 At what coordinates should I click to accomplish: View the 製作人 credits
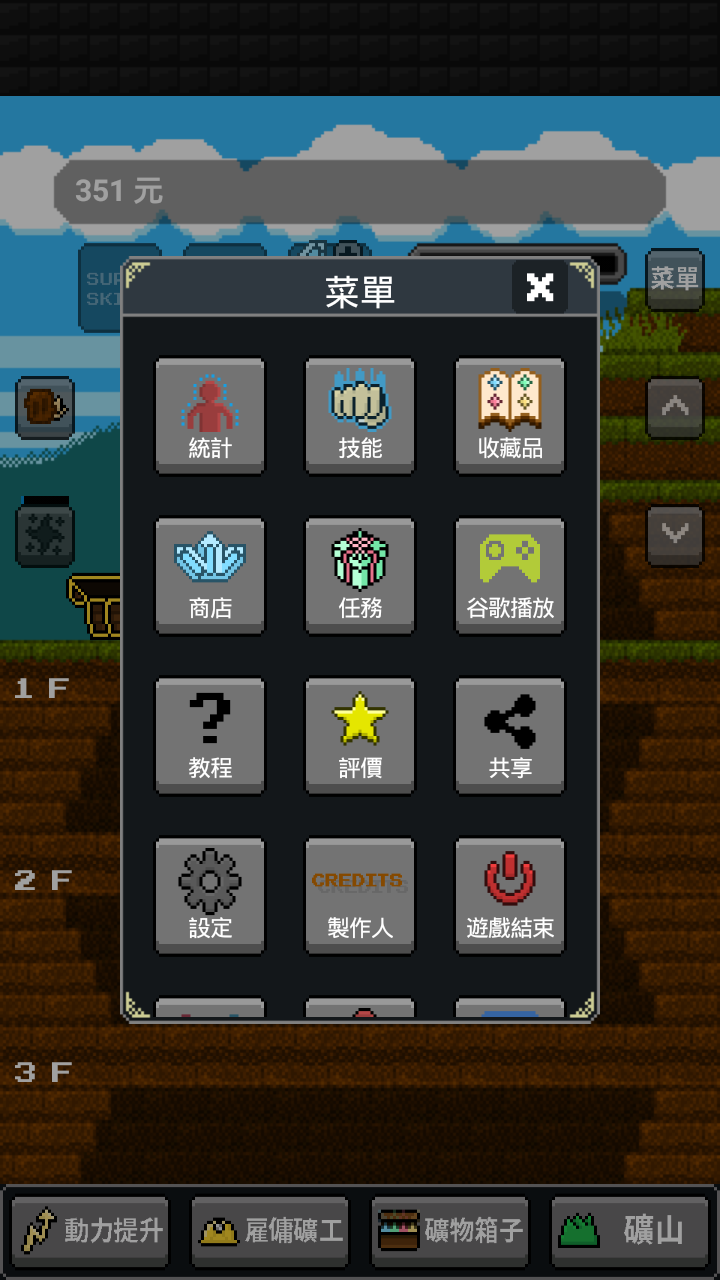click(x=360, y=896)
